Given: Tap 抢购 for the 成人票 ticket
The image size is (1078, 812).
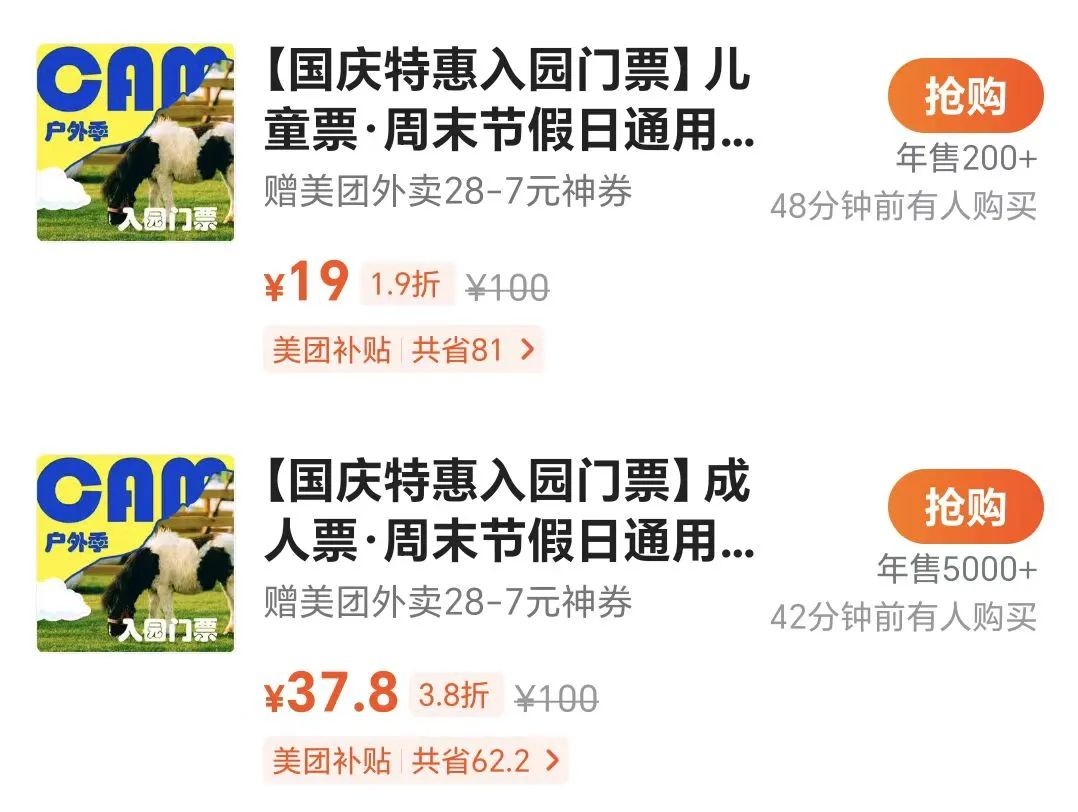Looking at the screenshot, I should click(964, 507).
